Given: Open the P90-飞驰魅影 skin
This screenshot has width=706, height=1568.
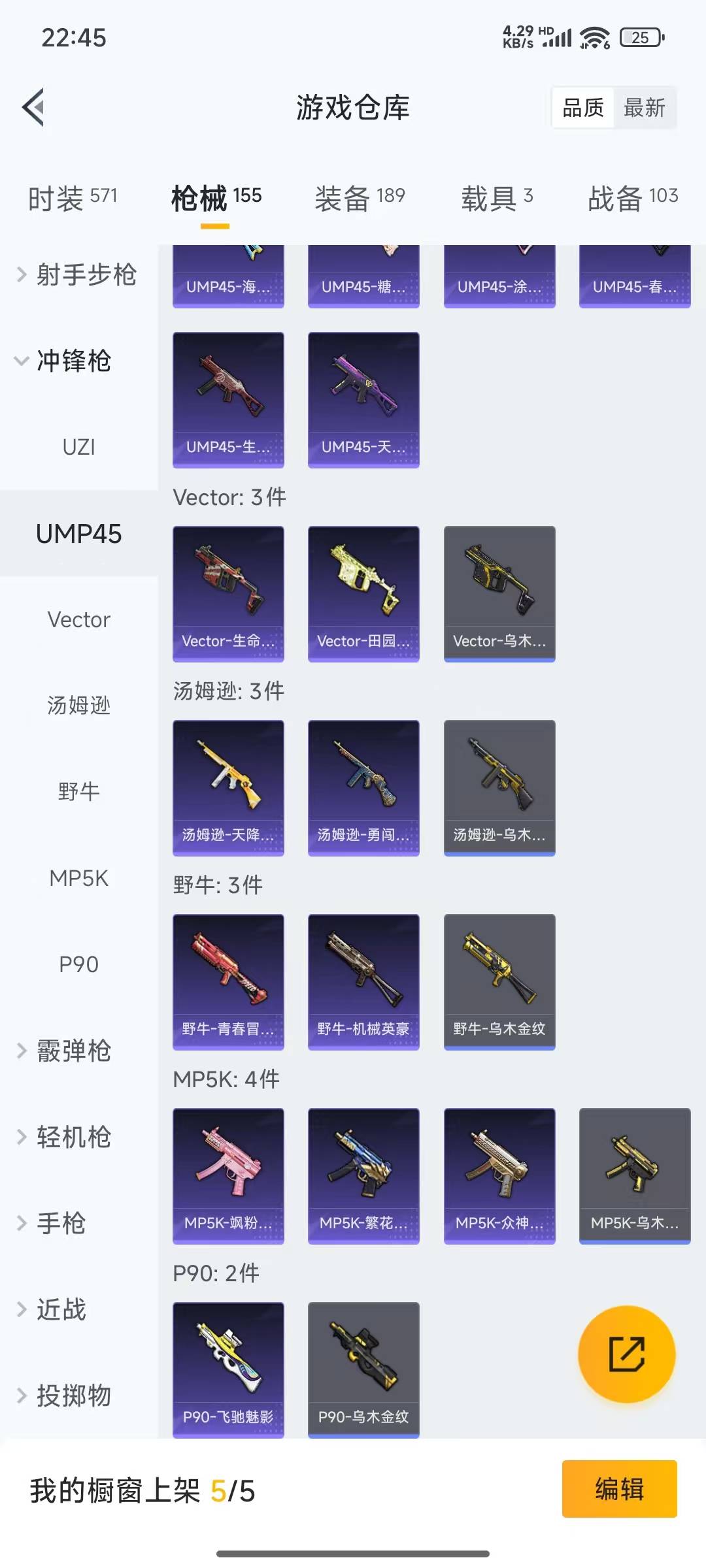Looking at the screenshot, I should coord(228,1369).
